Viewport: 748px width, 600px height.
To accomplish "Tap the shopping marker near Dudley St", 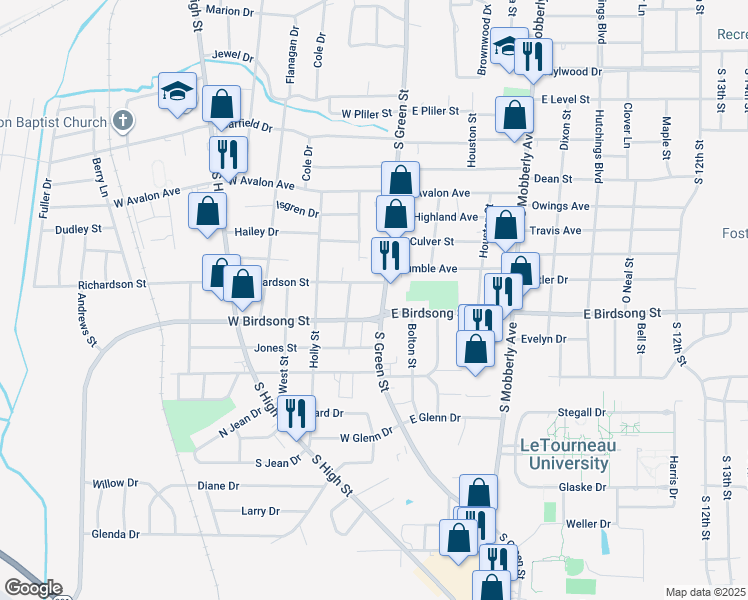I will [x=207, y=212].
